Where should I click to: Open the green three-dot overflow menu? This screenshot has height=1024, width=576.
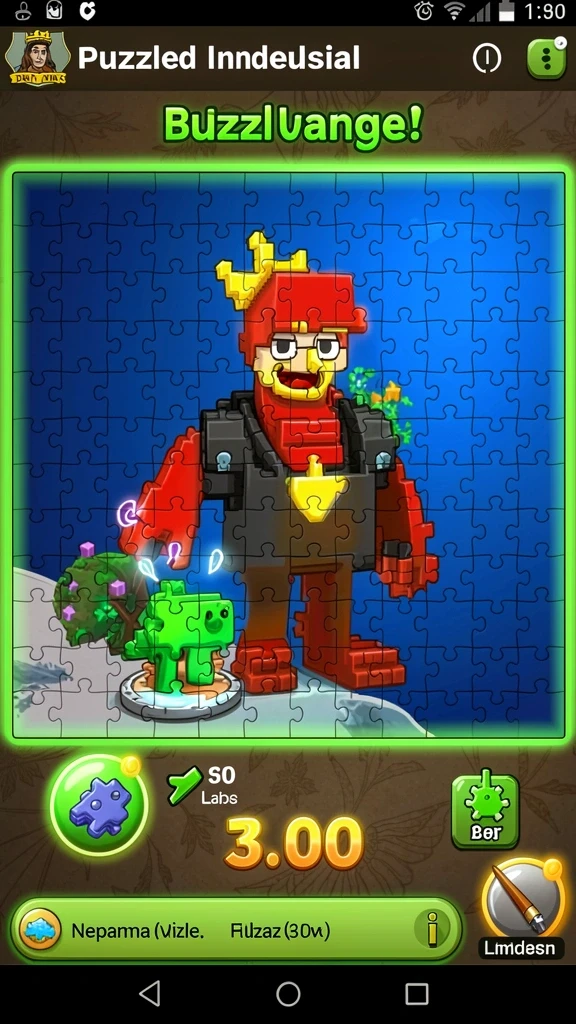point(547,59)
